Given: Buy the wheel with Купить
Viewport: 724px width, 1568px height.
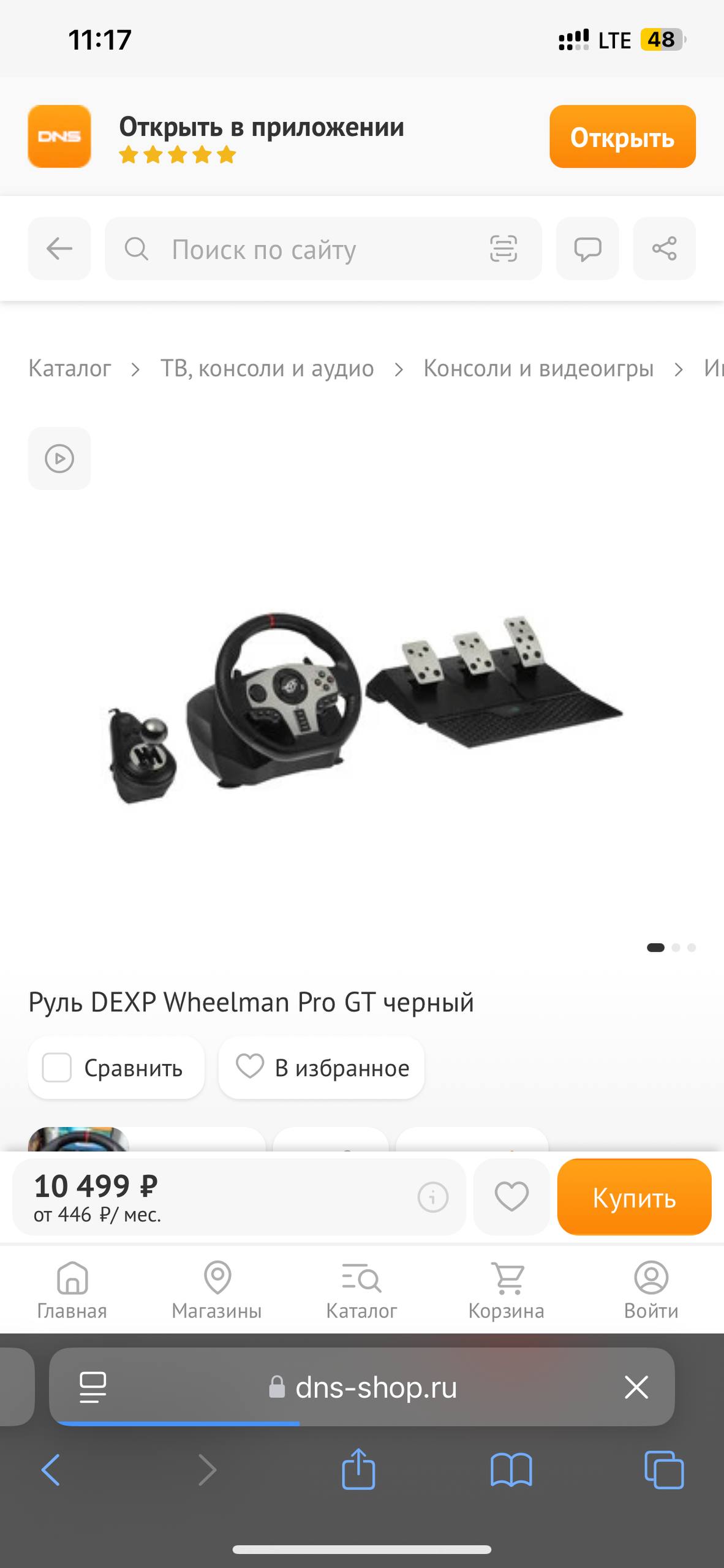Looking at the screenshot, I should 634,1197.
